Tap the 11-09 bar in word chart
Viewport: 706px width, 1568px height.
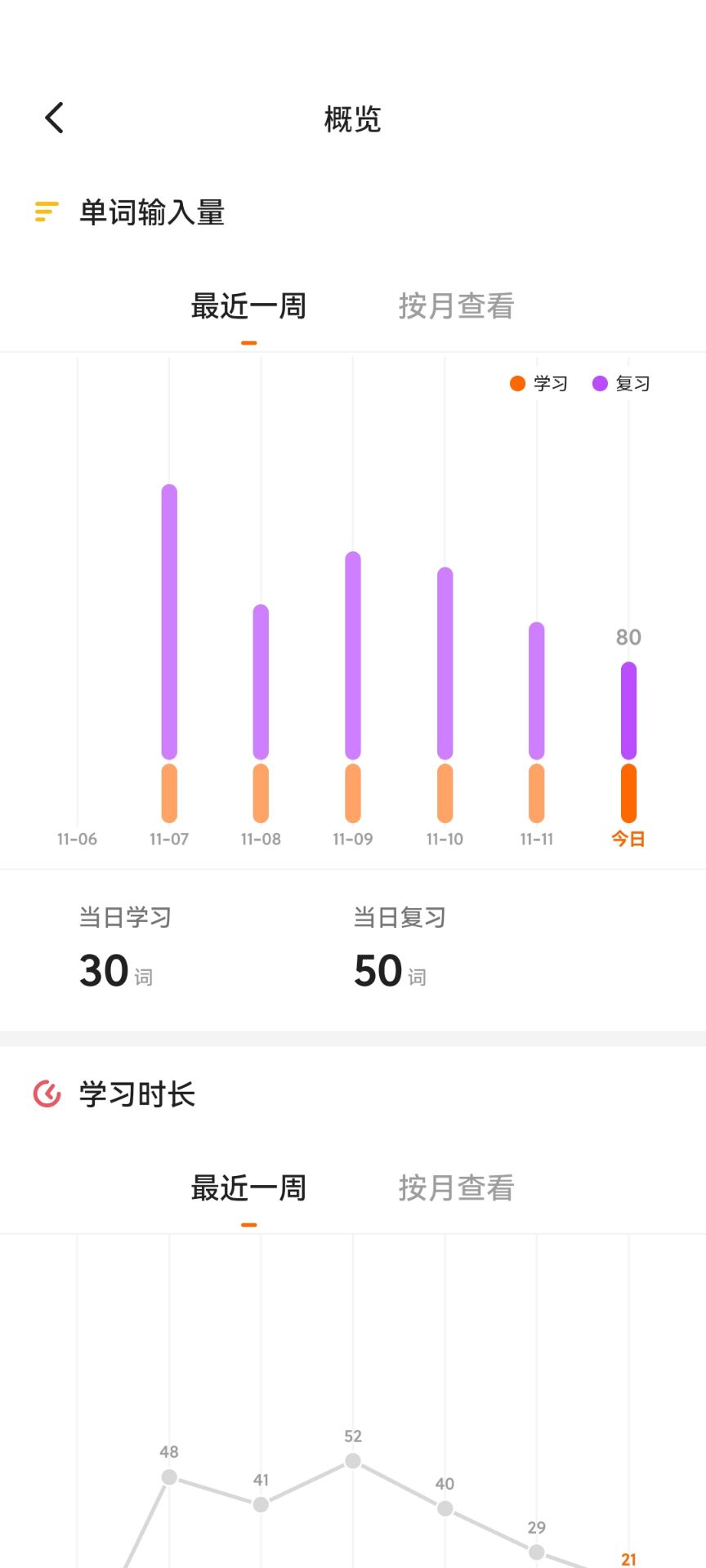(x=353, y=687)
